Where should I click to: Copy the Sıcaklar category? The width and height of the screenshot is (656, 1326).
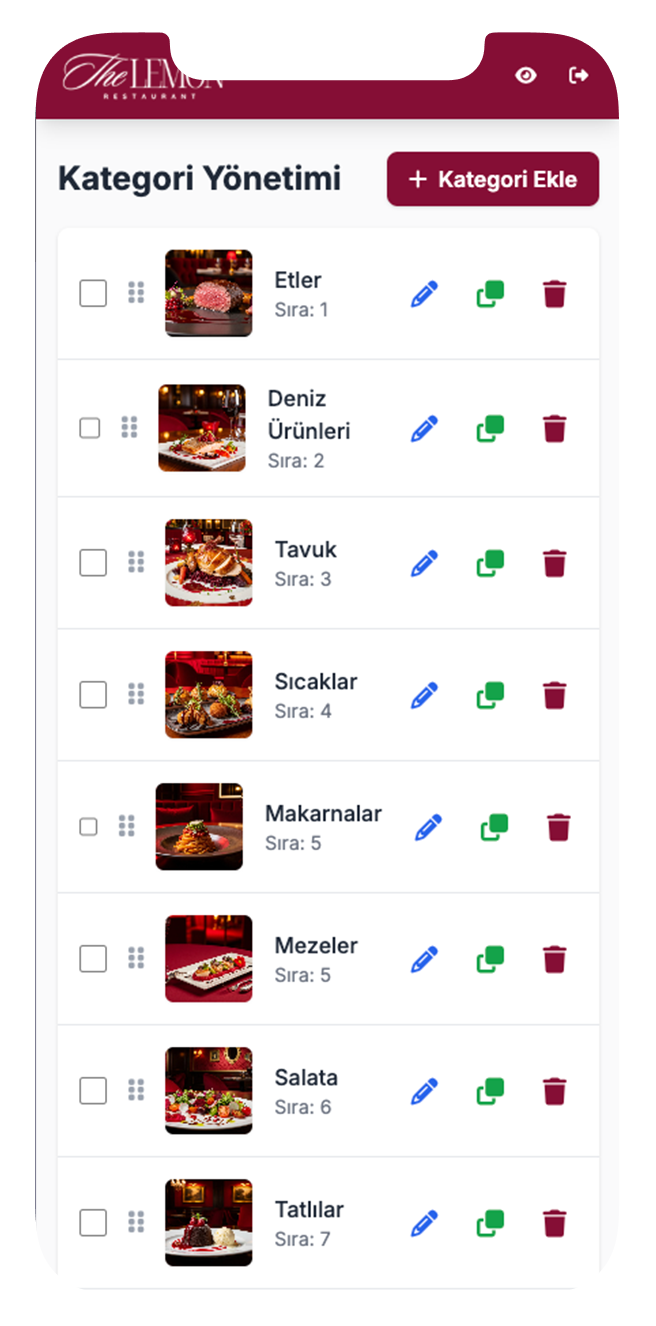click(490, 694)
